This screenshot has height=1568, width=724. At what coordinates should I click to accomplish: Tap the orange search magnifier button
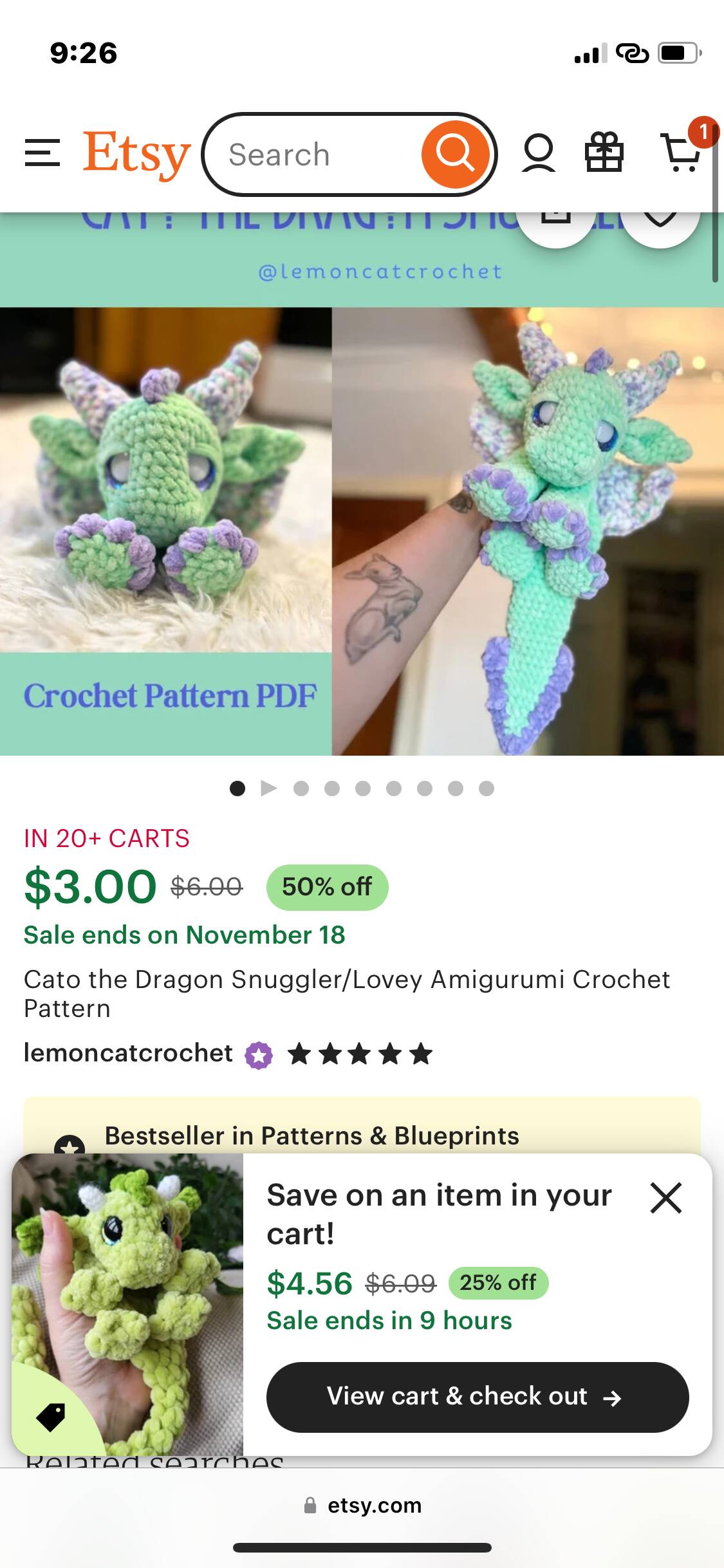(455, 154)
